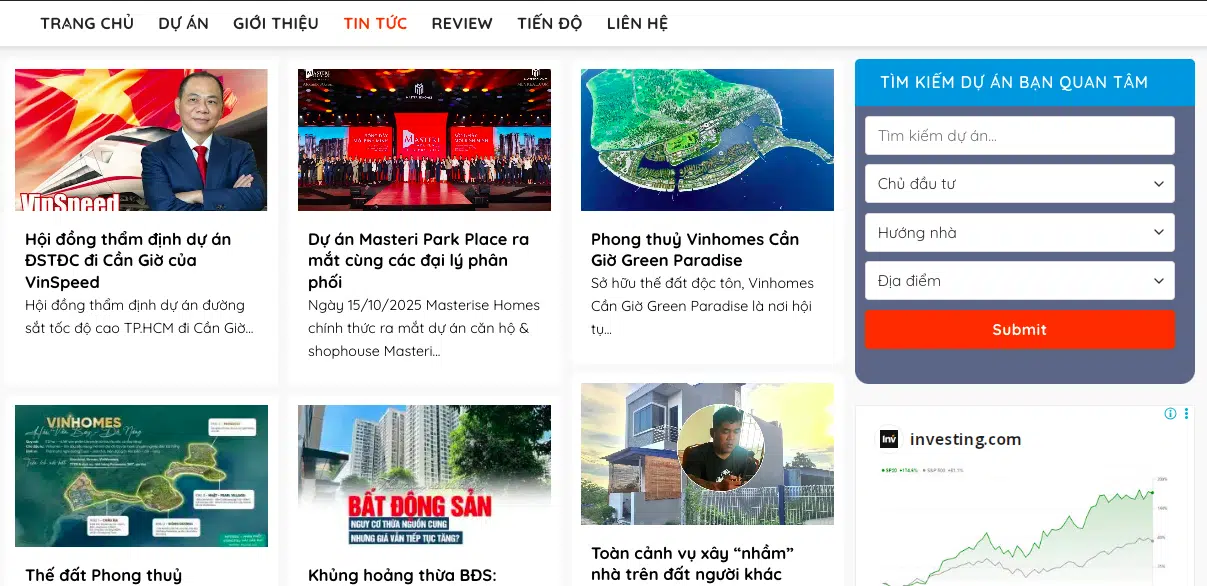Screen dimensions: 1207x586
Task: Submit the project search form
Action: click(x=1019, y=329)
